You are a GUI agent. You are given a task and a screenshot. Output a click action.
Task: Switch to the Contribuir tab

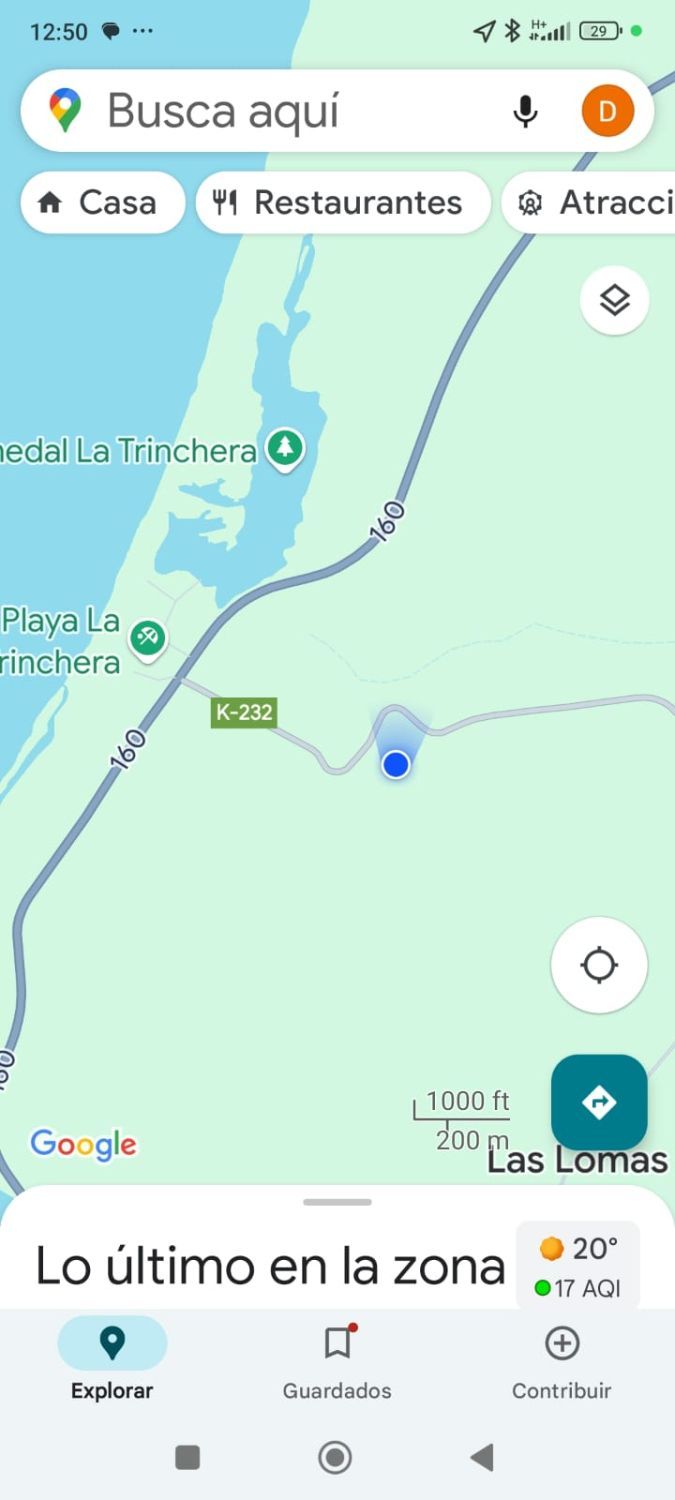pos(561,1358)
